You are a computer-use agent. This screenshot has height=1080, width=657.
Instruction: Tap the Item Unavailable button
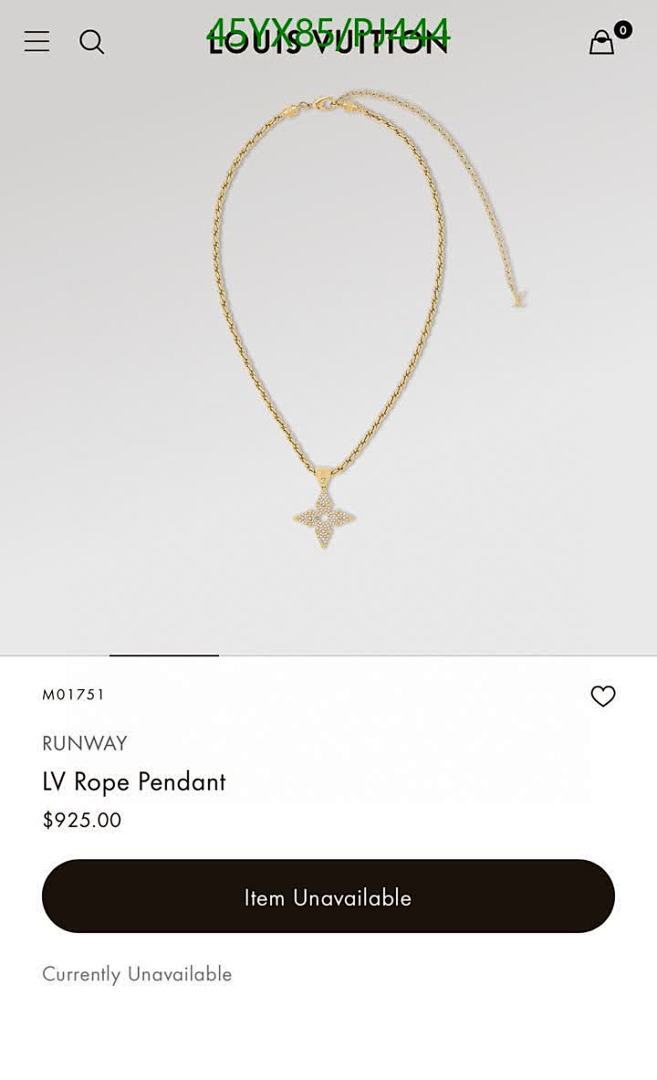click(328, 896)
